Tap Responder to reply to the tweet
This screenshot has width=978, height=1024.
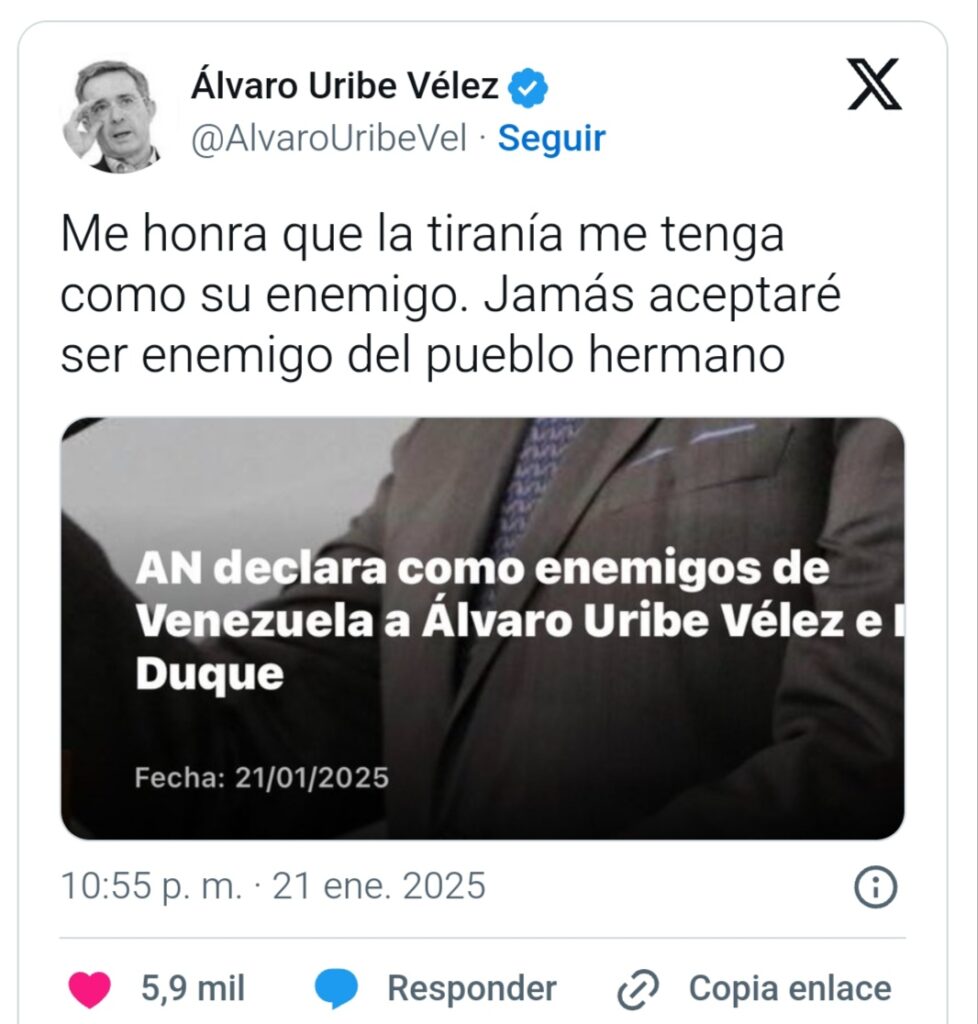point(470,990)
